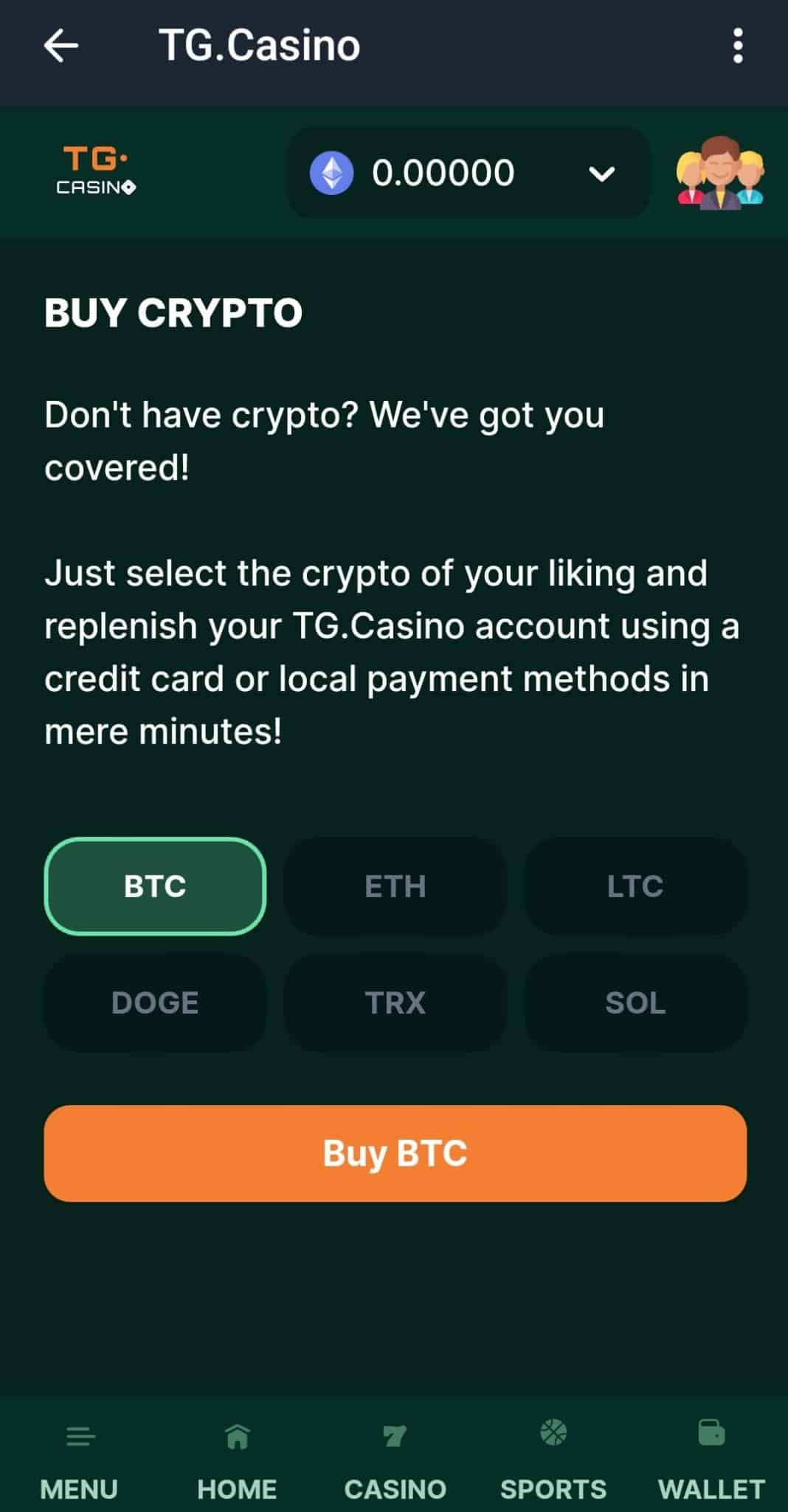
Task: Pick LTC from the crypto list
Action: 635,886
